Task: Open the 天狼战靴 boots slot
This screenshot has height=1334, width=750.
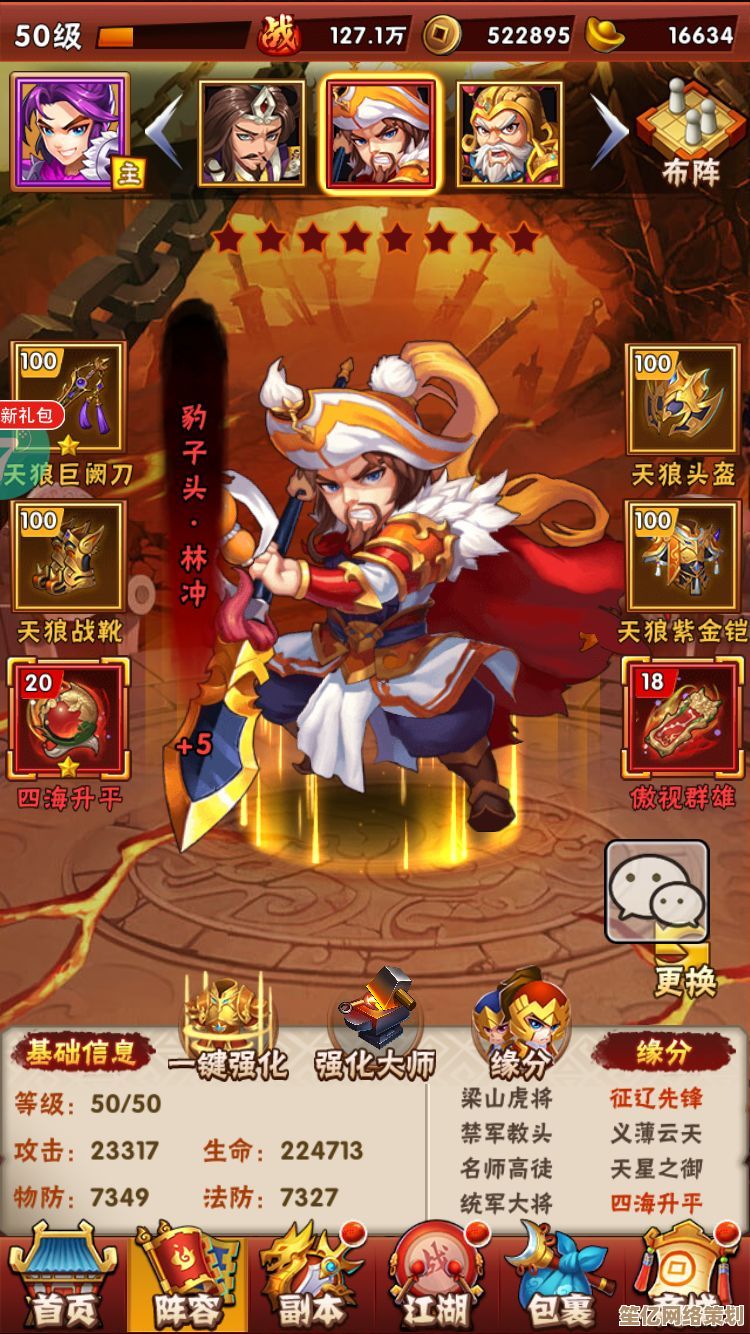Action: pos(68,555)
